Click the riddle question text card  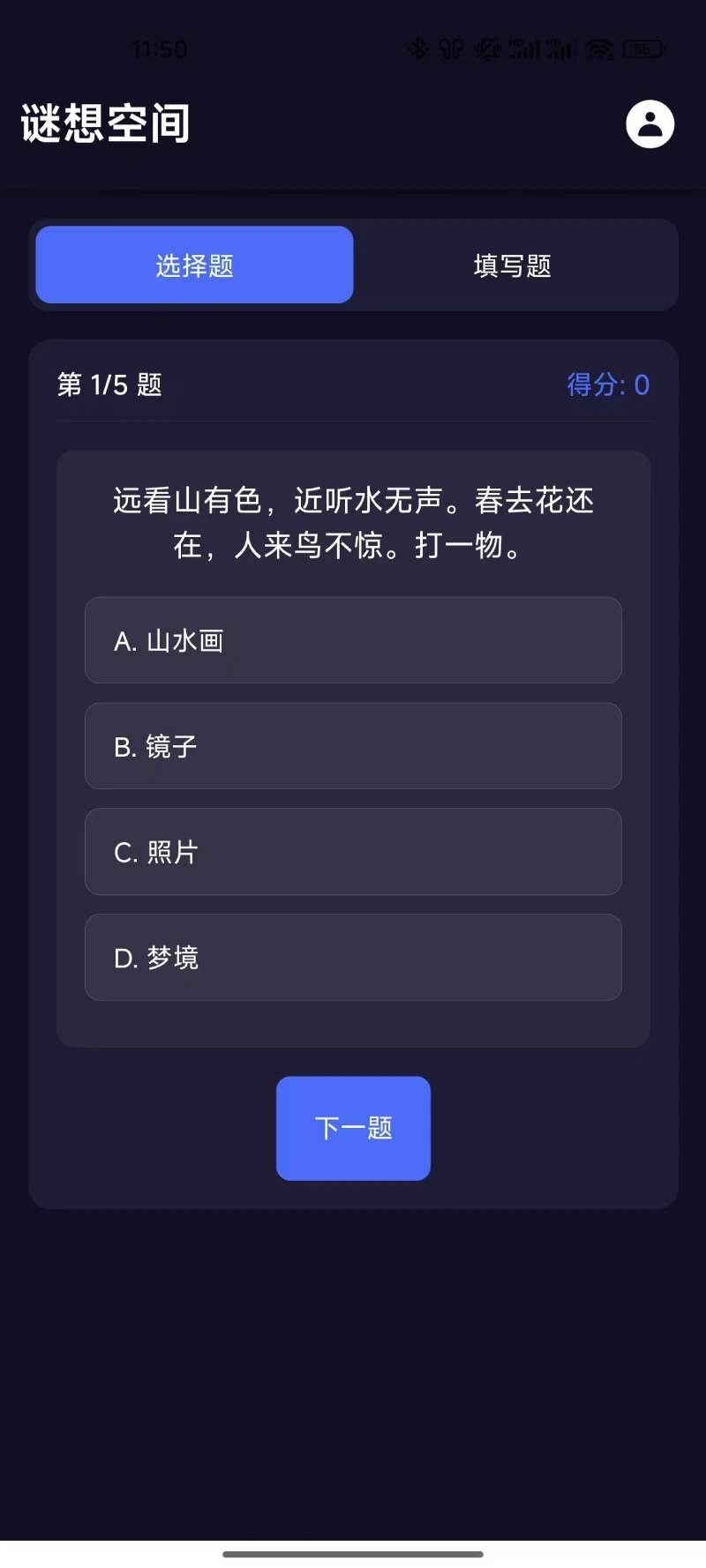[353, 523]
